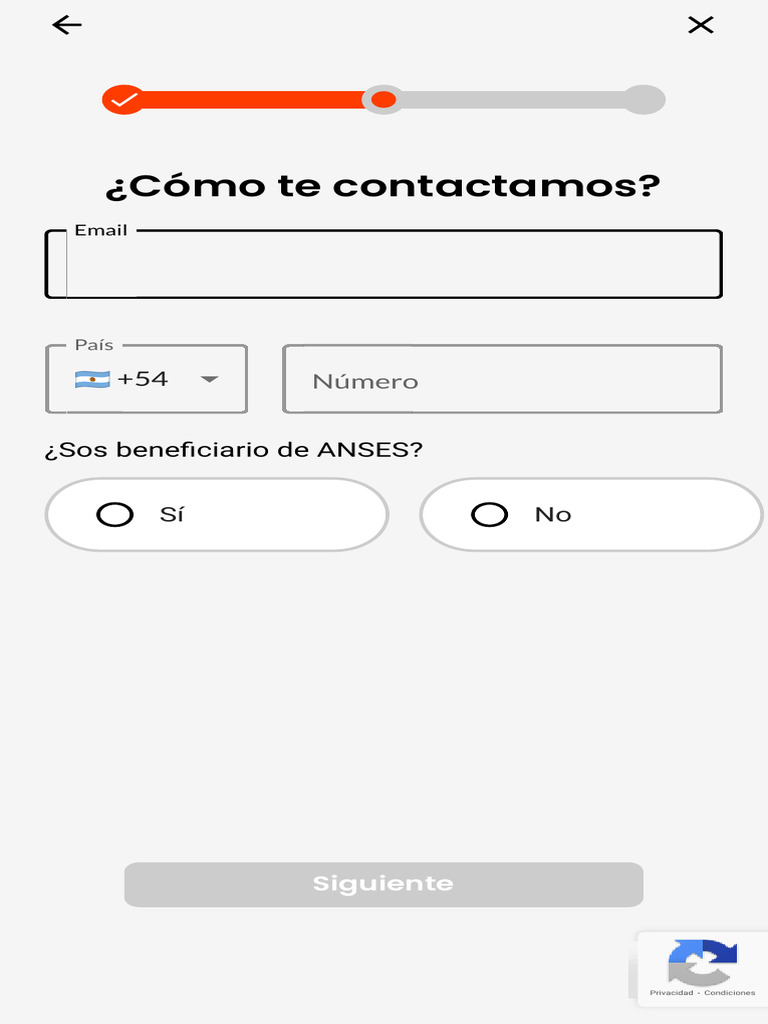Choose No for ANSES beneficiary
This screenshot has width=768, height=1024.
[591, 515]
